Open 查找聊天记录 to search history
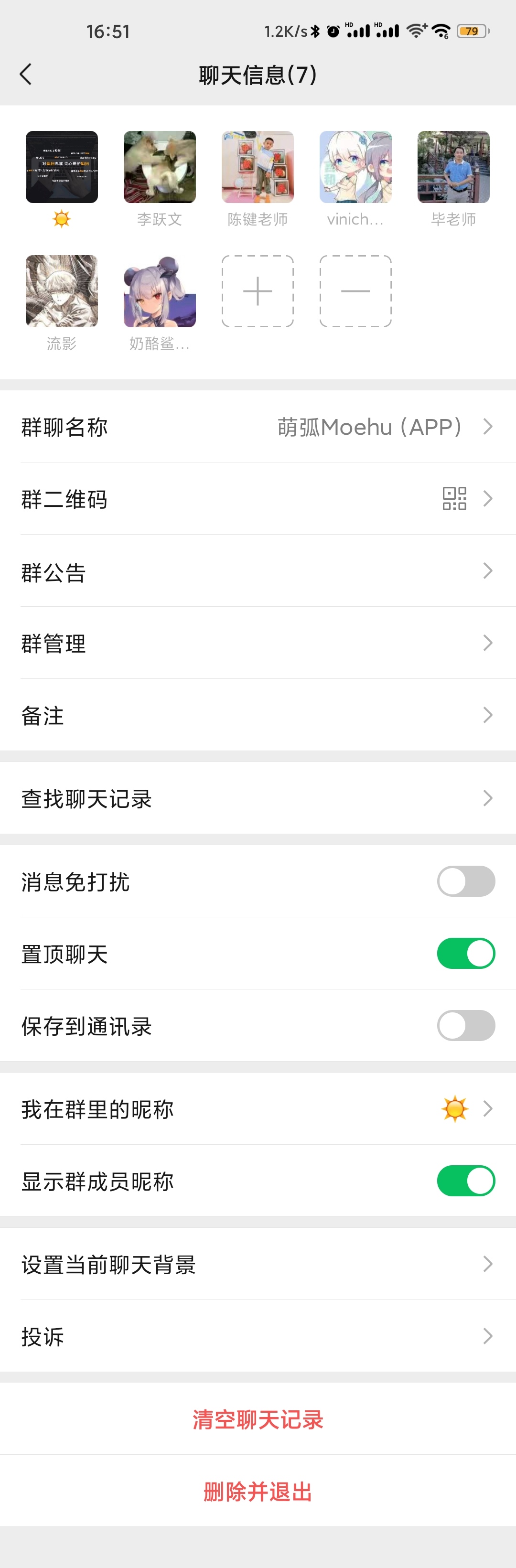 click(258, 798)
